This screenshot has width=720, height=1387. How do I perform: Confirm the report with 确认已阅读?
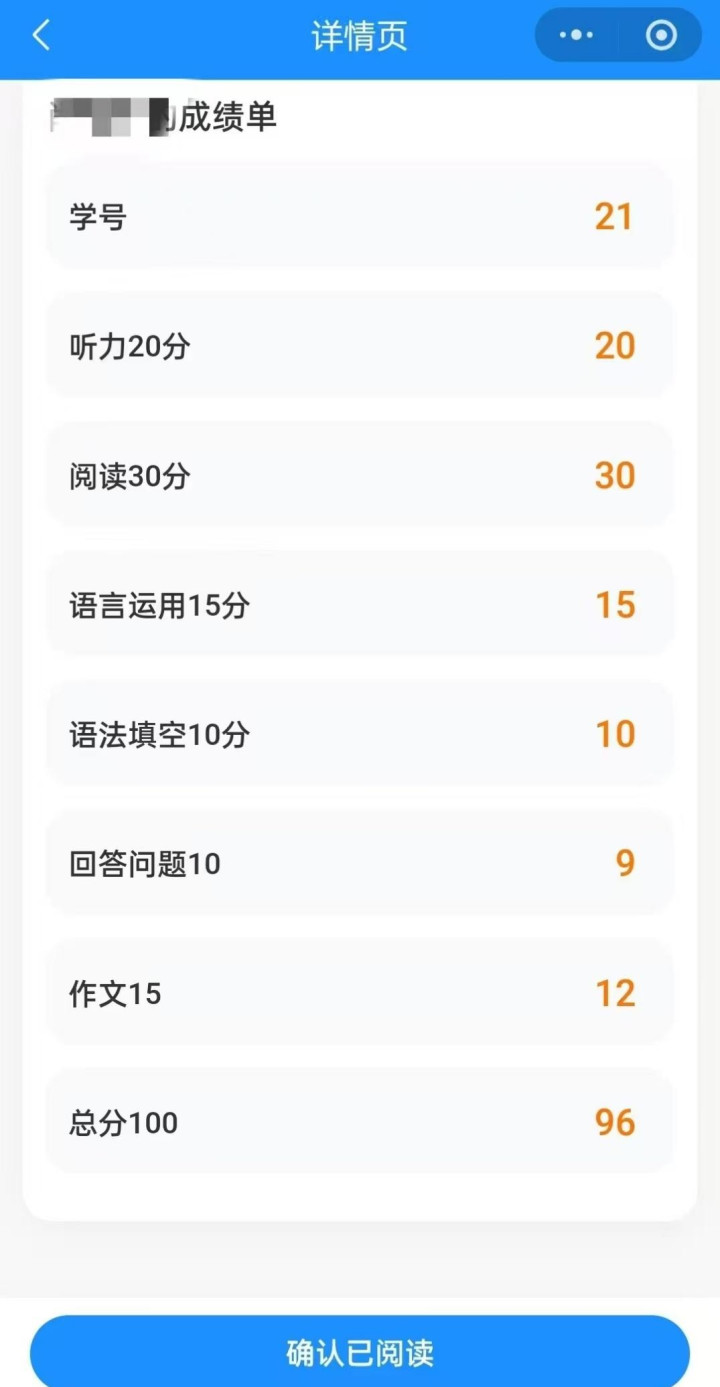(x=360, y=1352)
